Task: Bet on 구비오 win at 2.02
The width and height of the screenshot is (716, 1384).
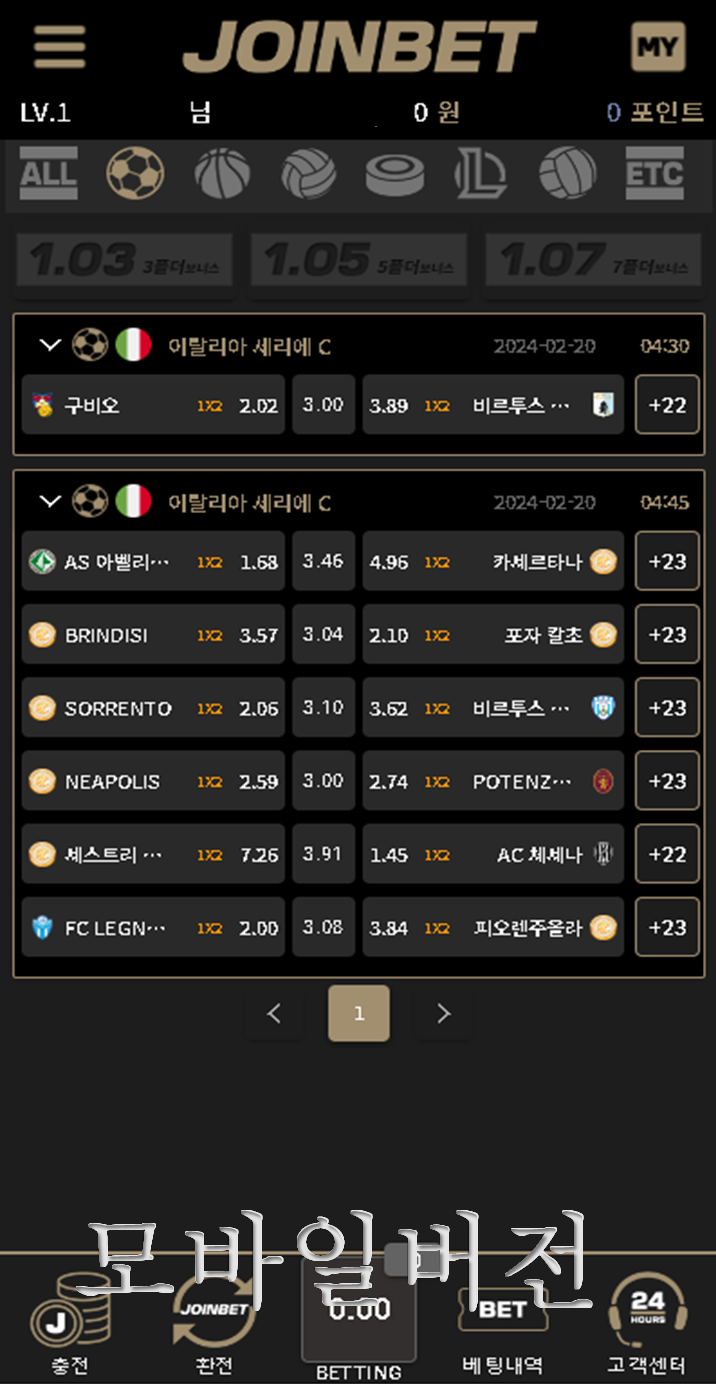Action: [153, 405]
